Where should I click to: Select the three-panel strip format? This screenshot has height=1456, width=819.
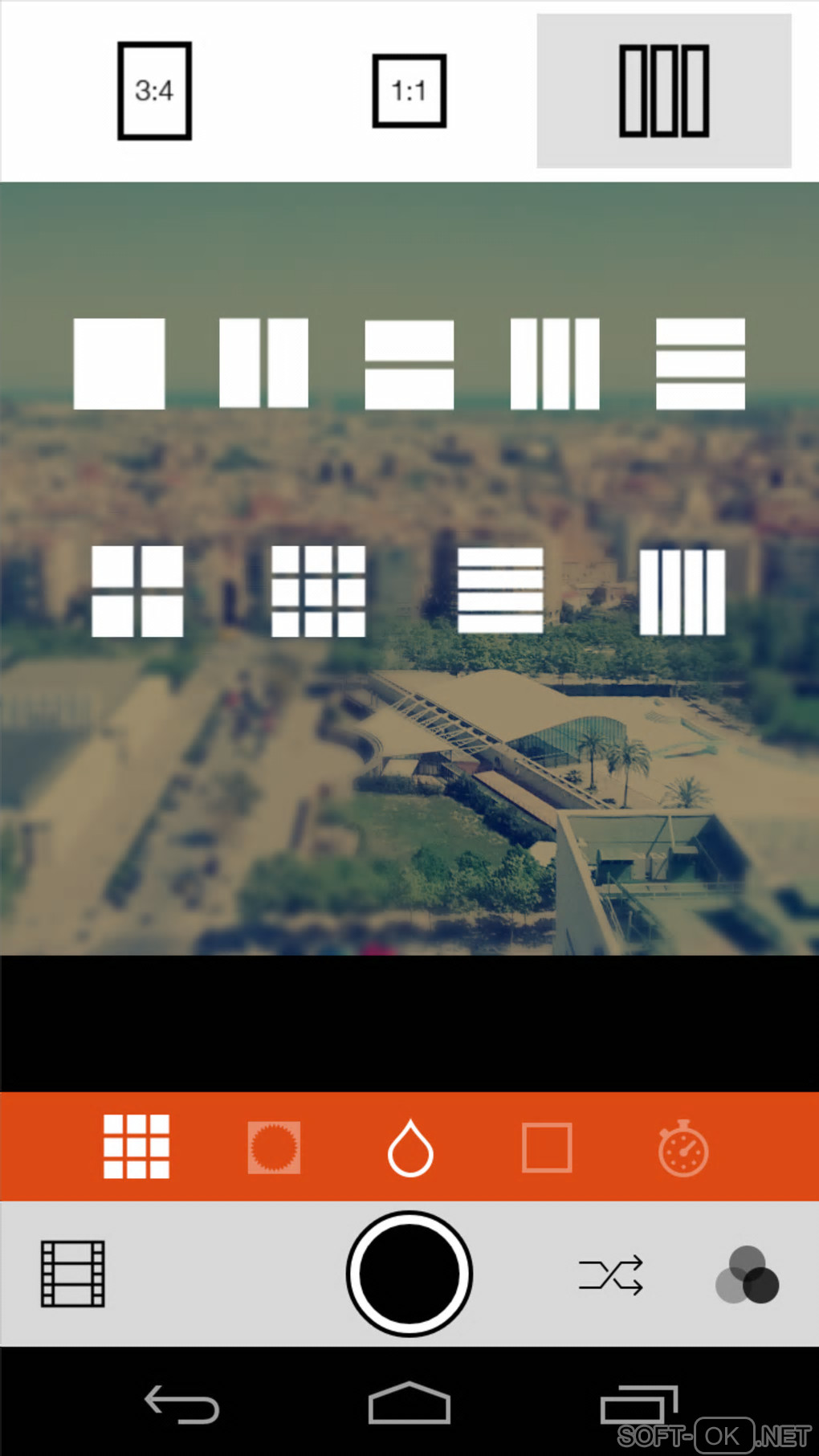pos(663,91)
